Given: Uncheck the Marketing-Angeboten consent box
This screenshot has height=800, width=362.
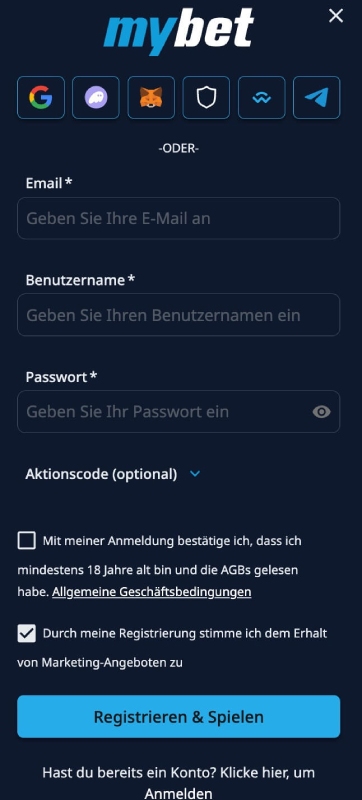Looking at the screenshot, I should pyautogui.click(x=27, y=634).
